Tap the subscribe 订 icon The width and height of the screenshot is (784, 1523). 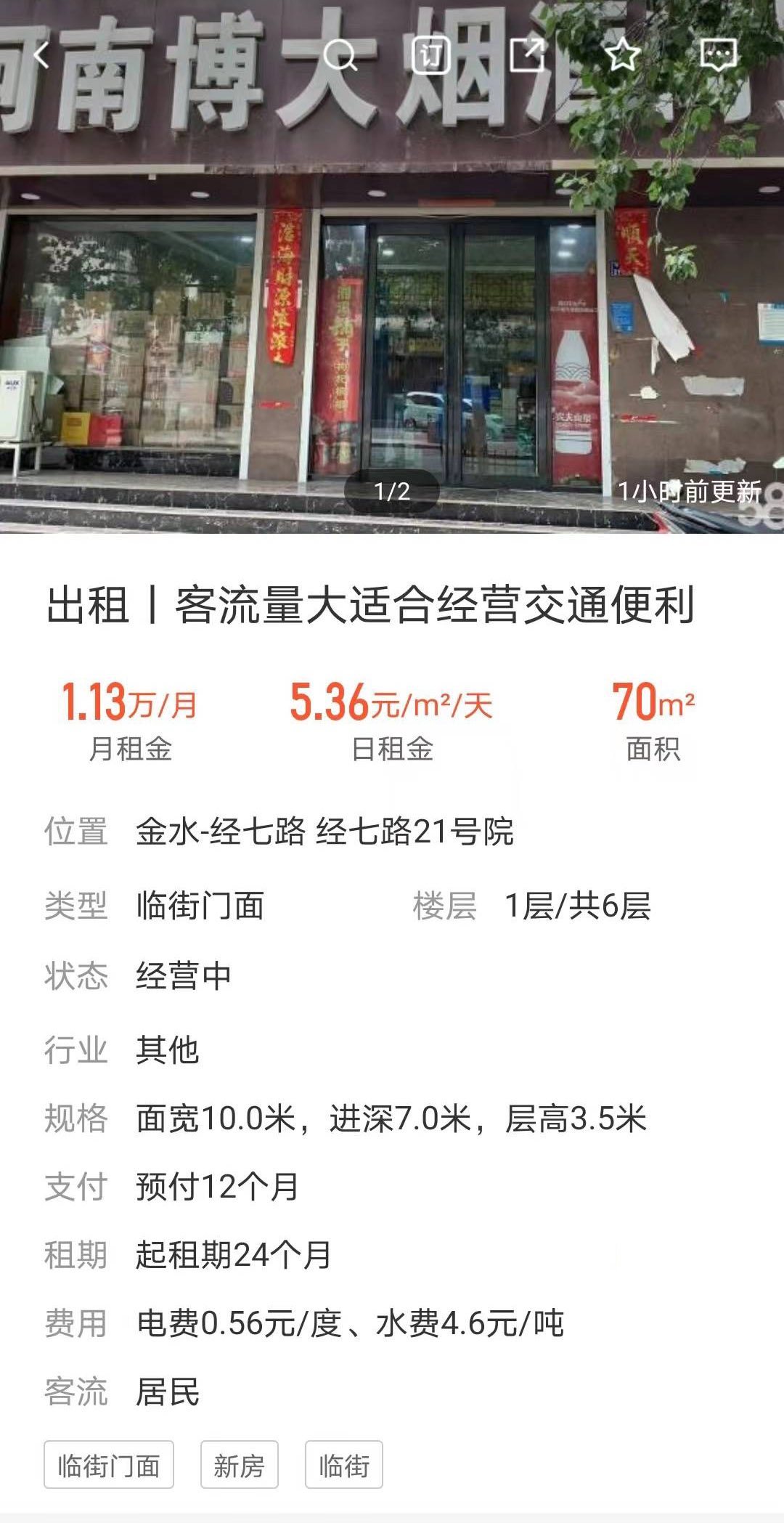click(431, 55)
